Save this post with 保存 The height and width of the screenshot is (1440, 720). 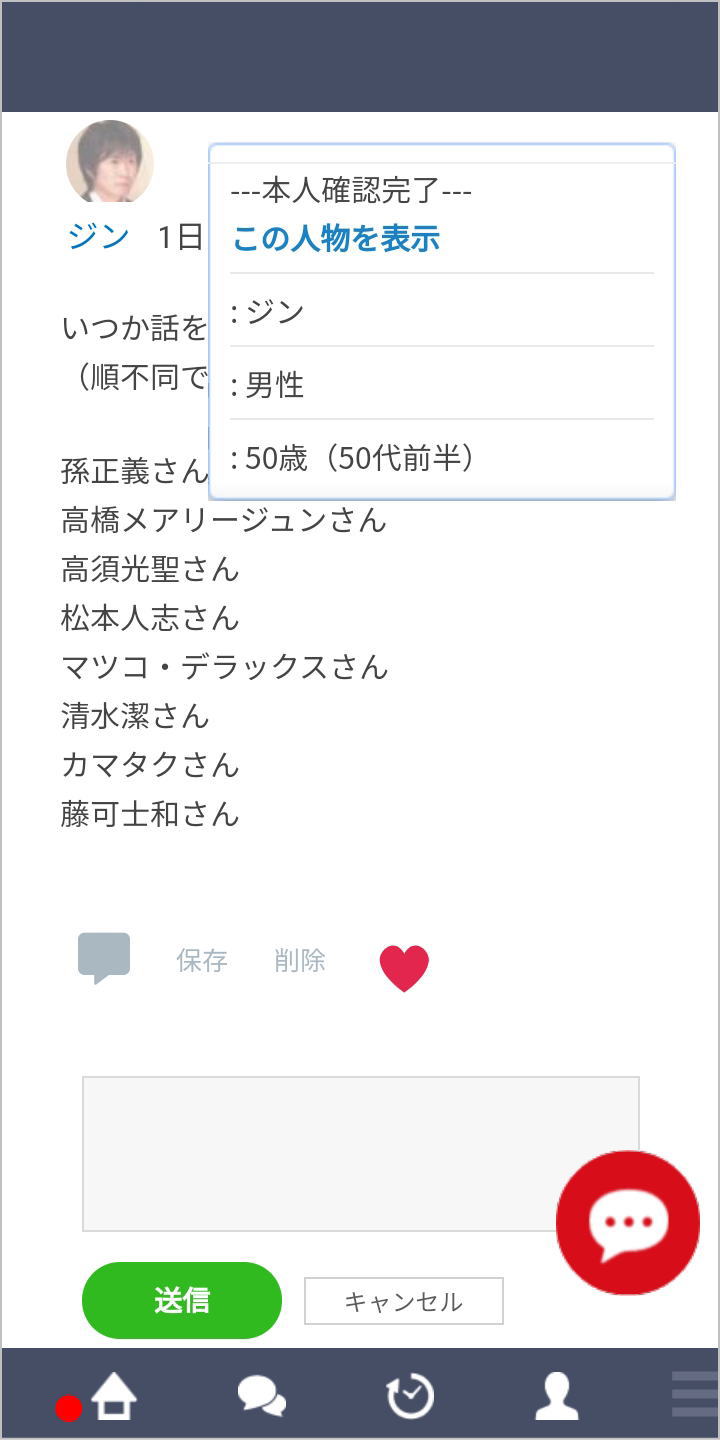202,961
